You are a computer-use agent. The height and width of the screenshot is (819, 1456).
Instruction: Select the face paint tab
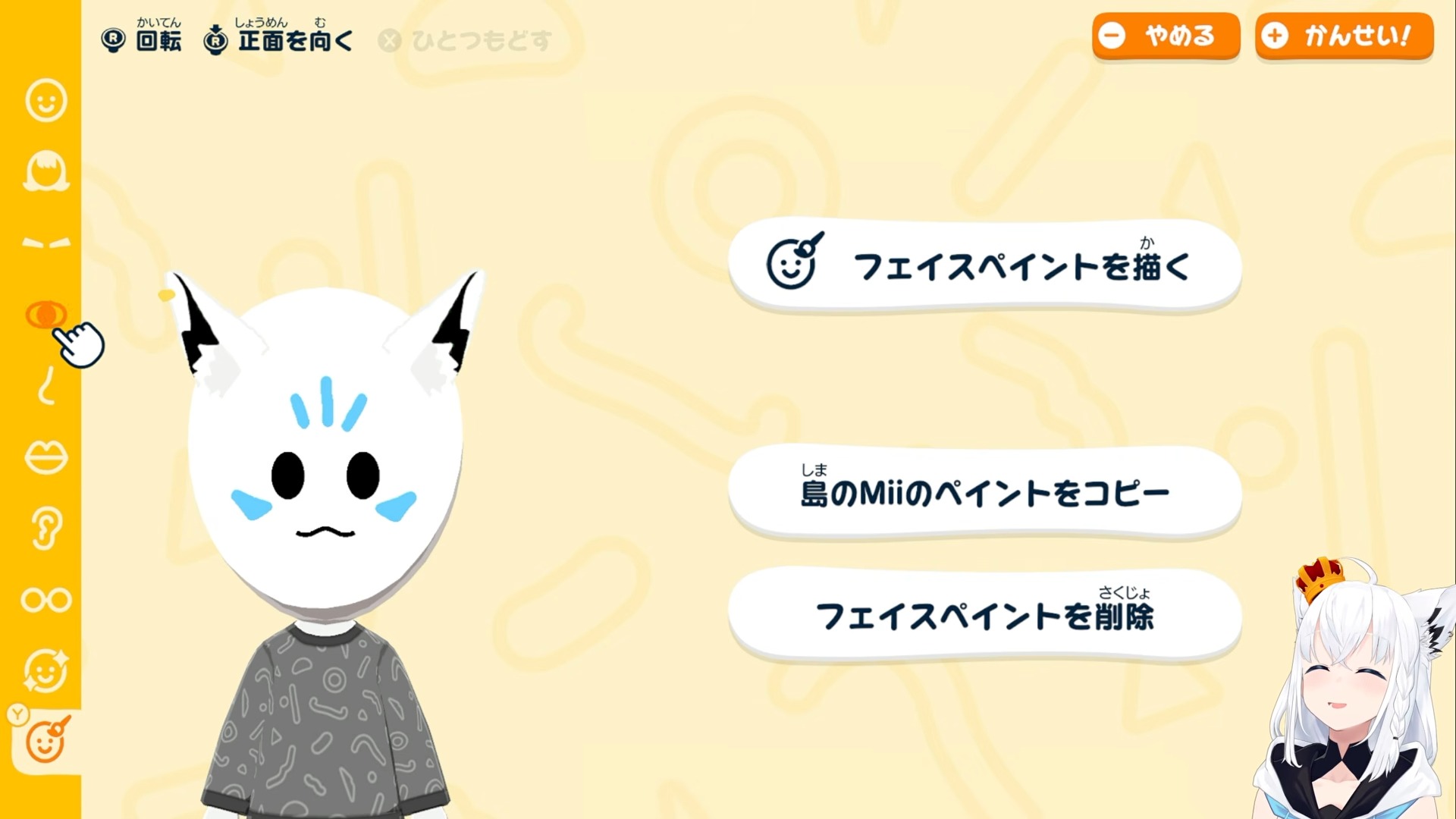click(x=46, y=742)
